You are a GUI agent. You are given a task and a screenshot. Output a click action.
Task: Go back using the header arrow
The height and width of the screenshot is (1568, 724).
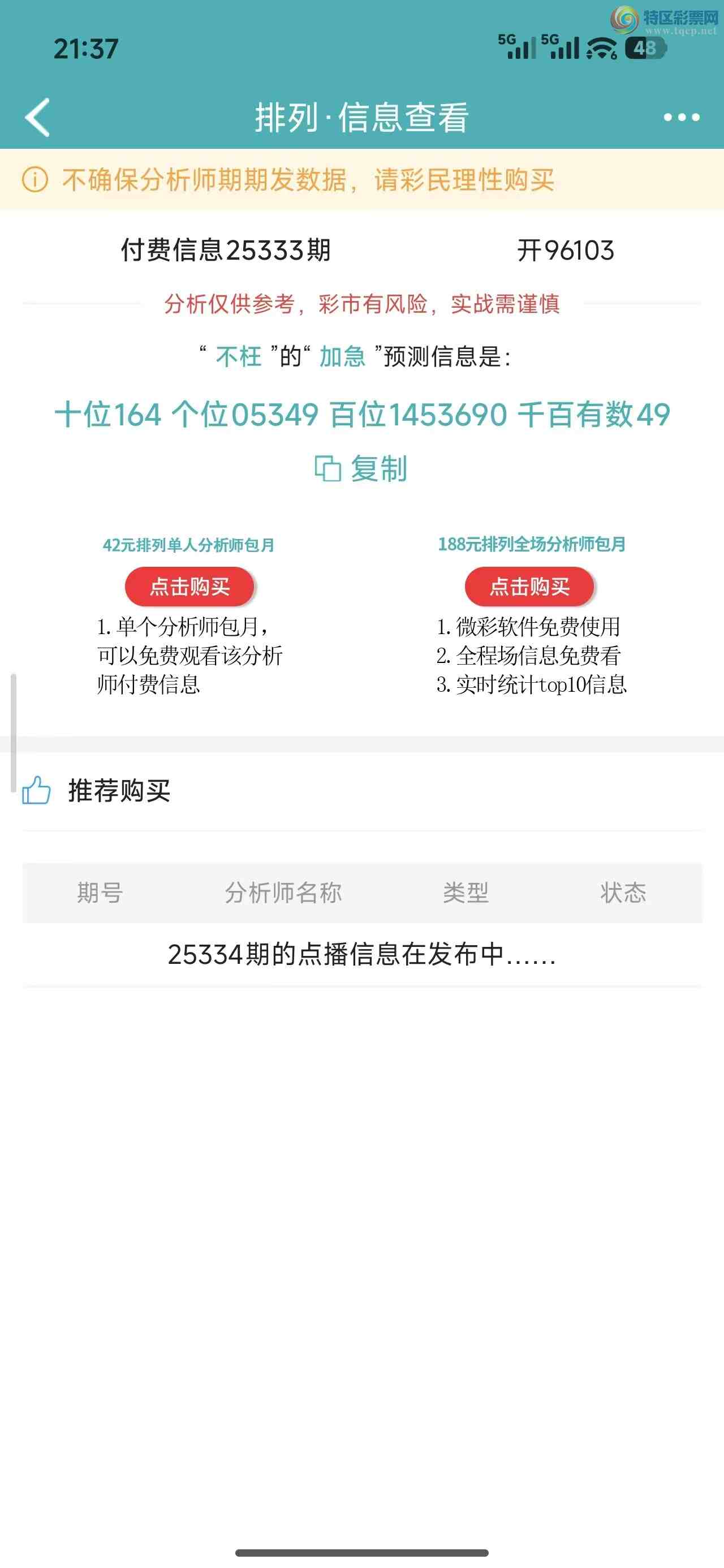coord(38,117)
